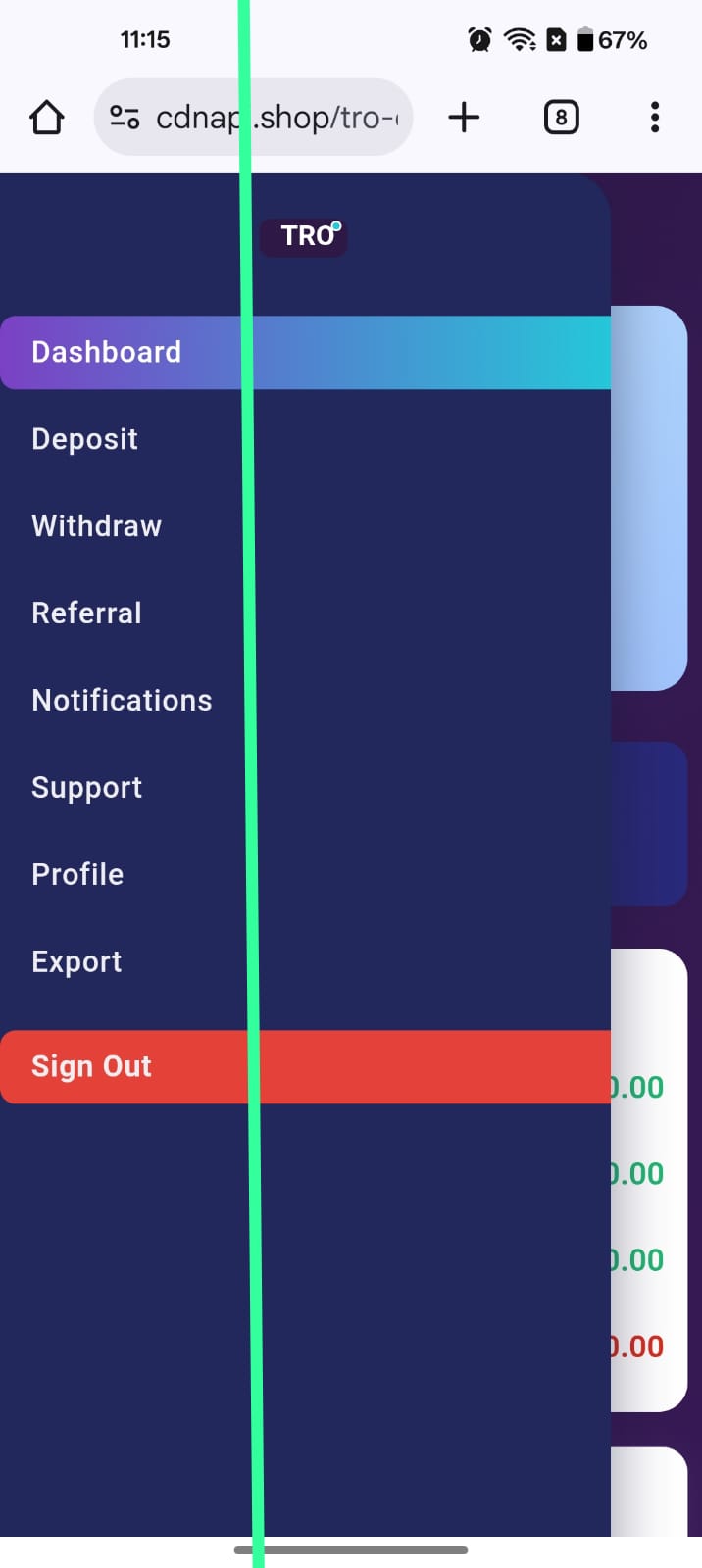Open the Support page

point(305,788)
